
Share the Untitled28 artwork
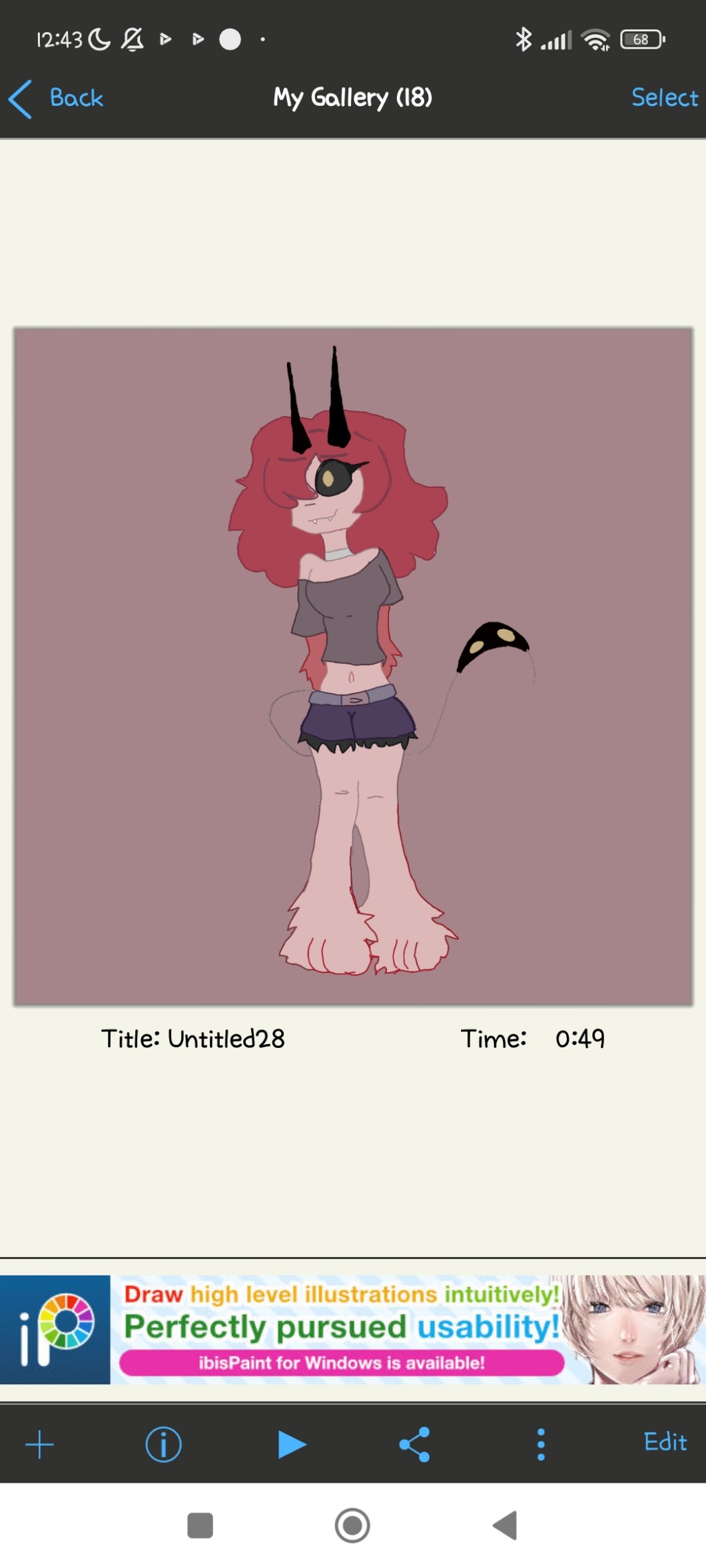coord(414,1444)
